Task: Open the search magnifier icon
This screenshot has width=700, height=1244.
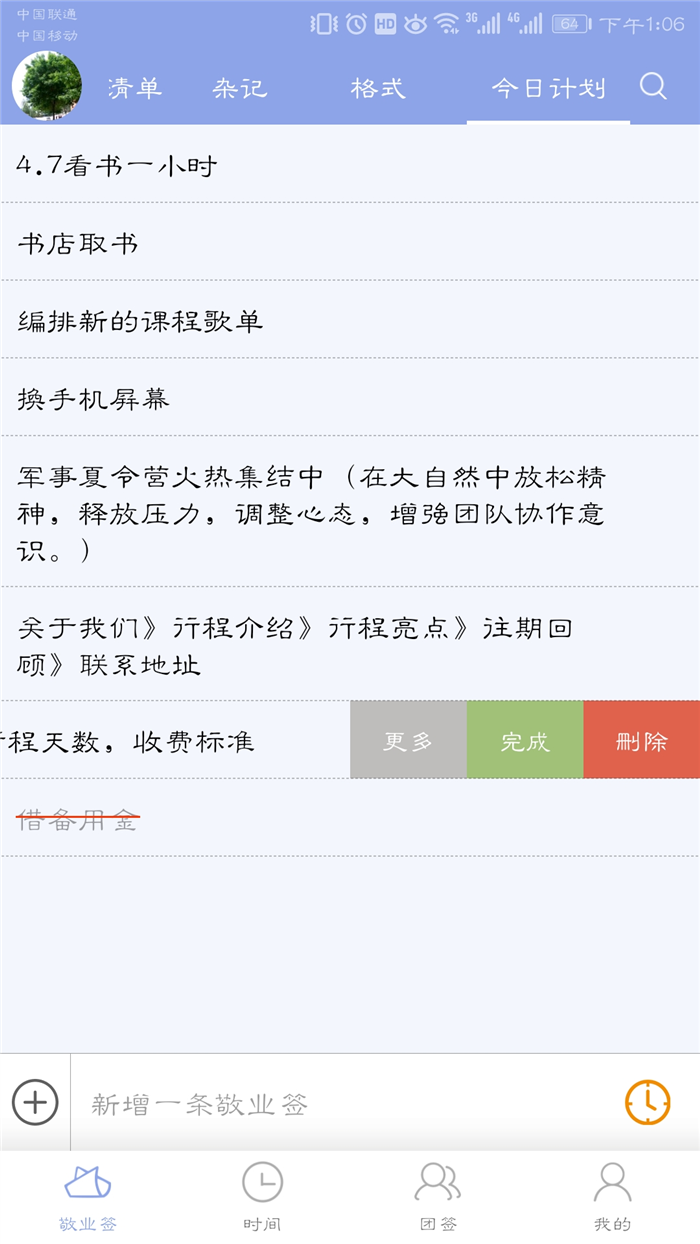Action: point(653,87)
